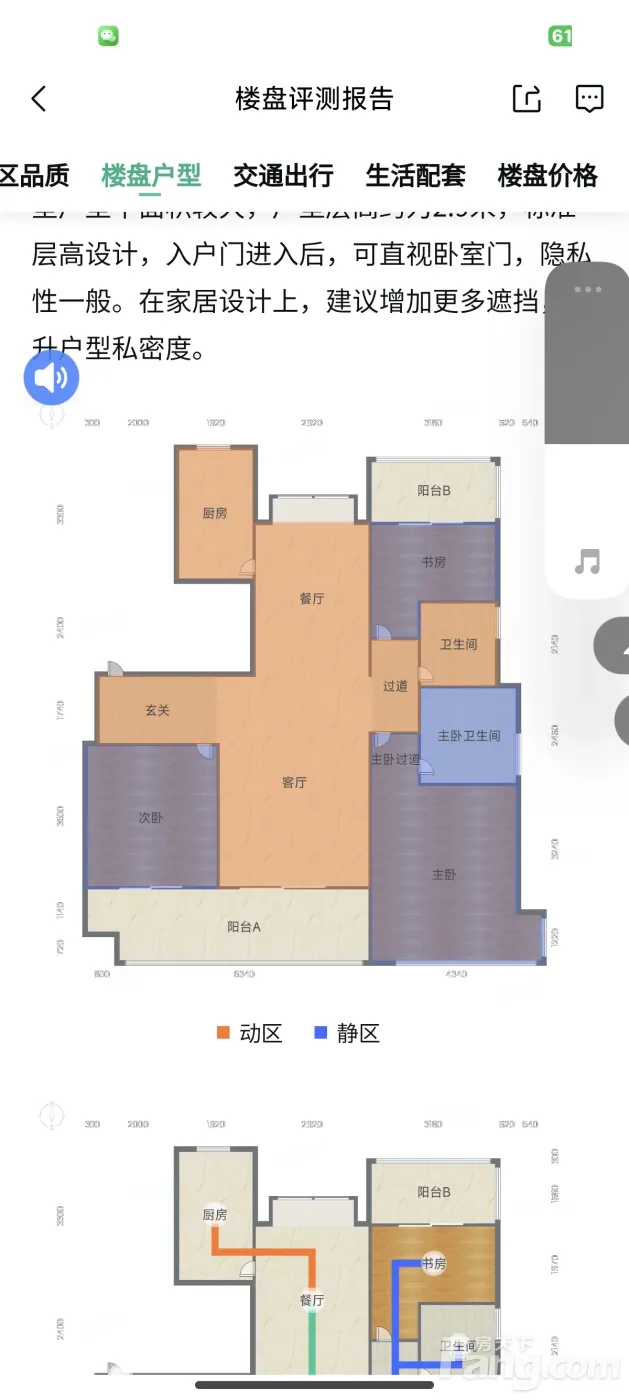Open the floating music note button
The width and height of the screenshot is (629, 1400).
587,561
